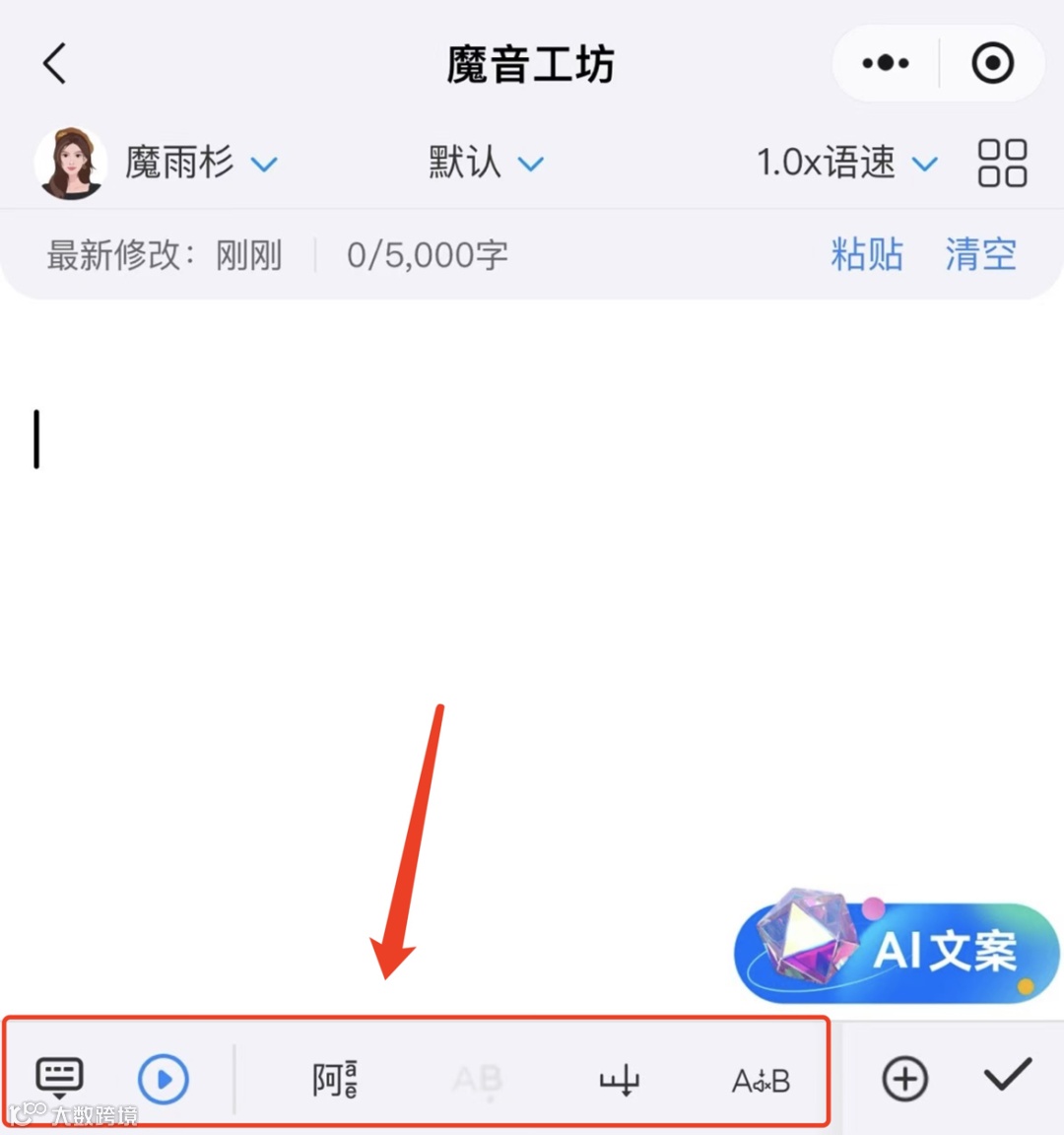Tap the play button to preview audio
The image size is (1064, 1135).
click(164, 1078)
